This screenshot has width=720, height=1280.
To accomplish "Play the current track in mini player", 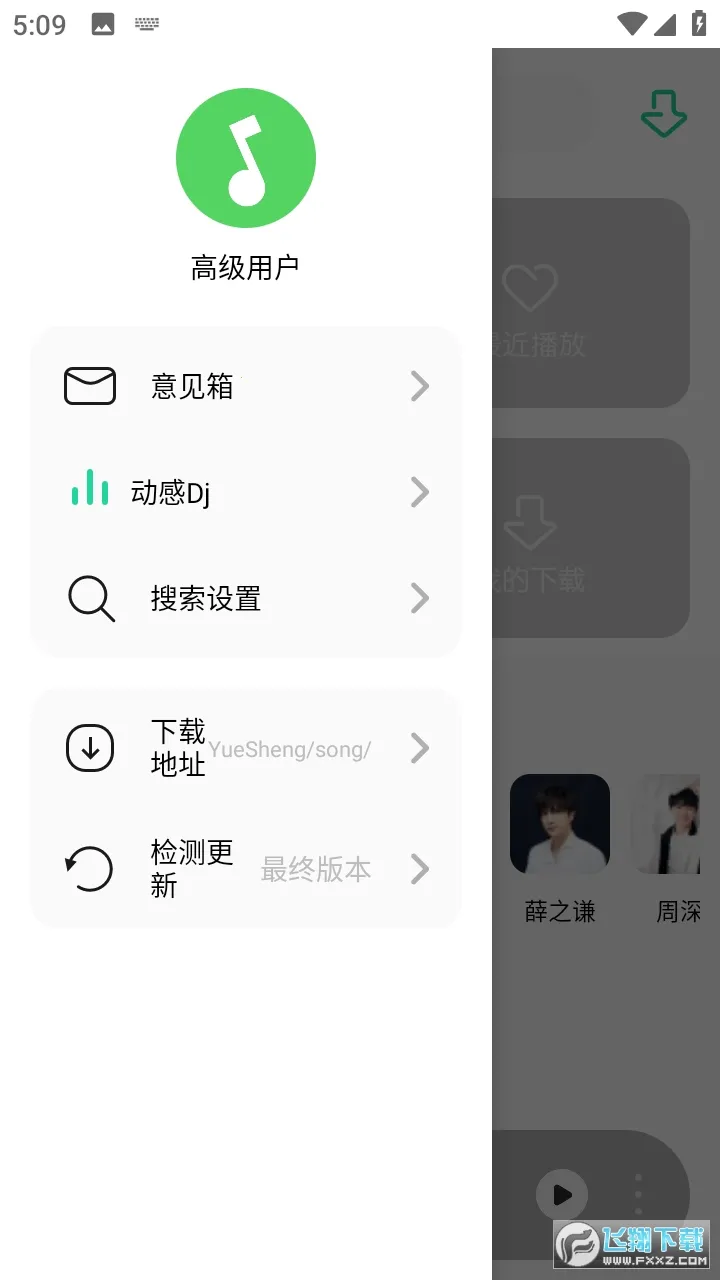I will pyautogui.click(x=561, y=1194).
